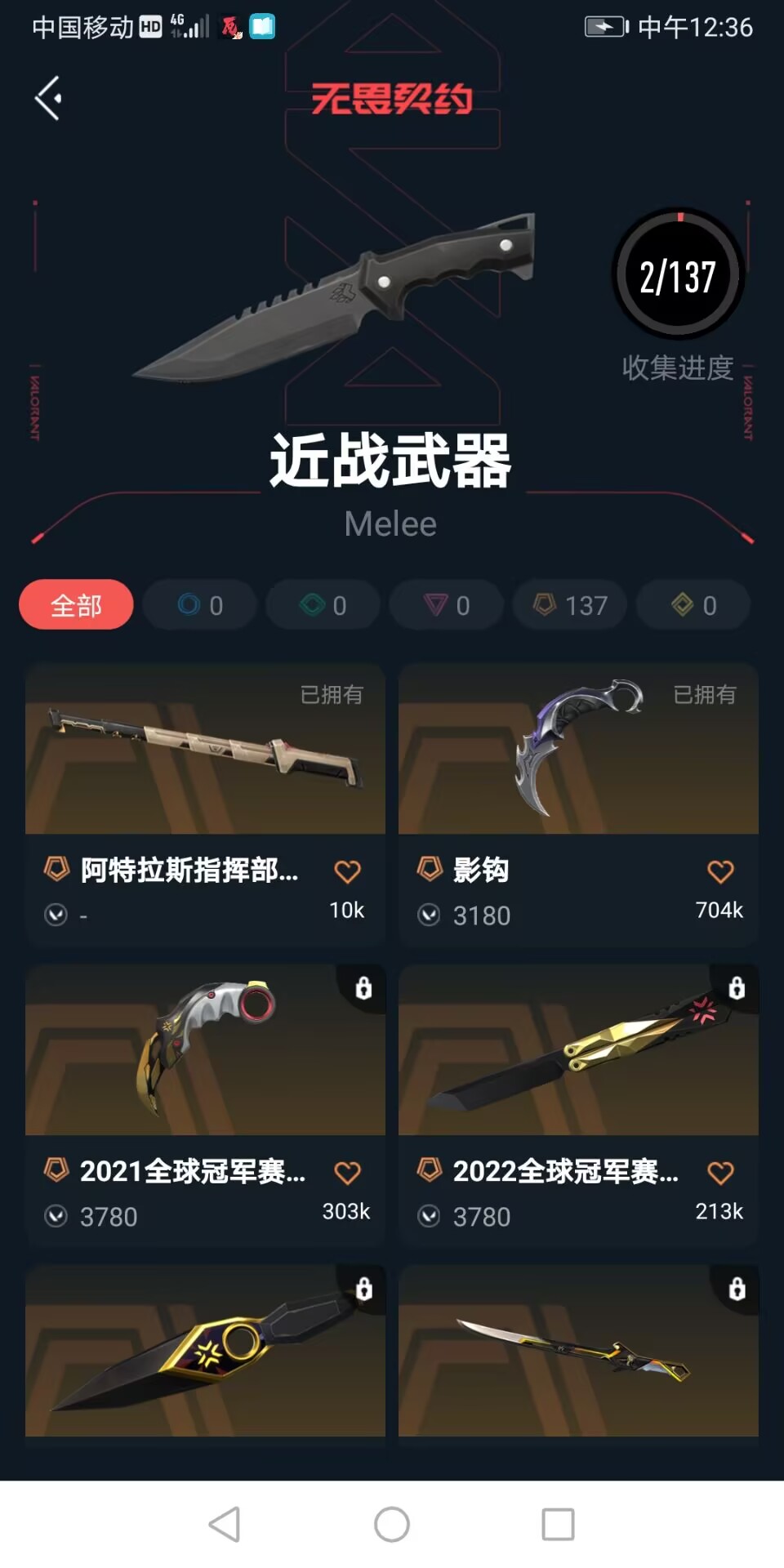Filter by the green diamond tier chip
784x1568 pixels.
click(323, 605)
